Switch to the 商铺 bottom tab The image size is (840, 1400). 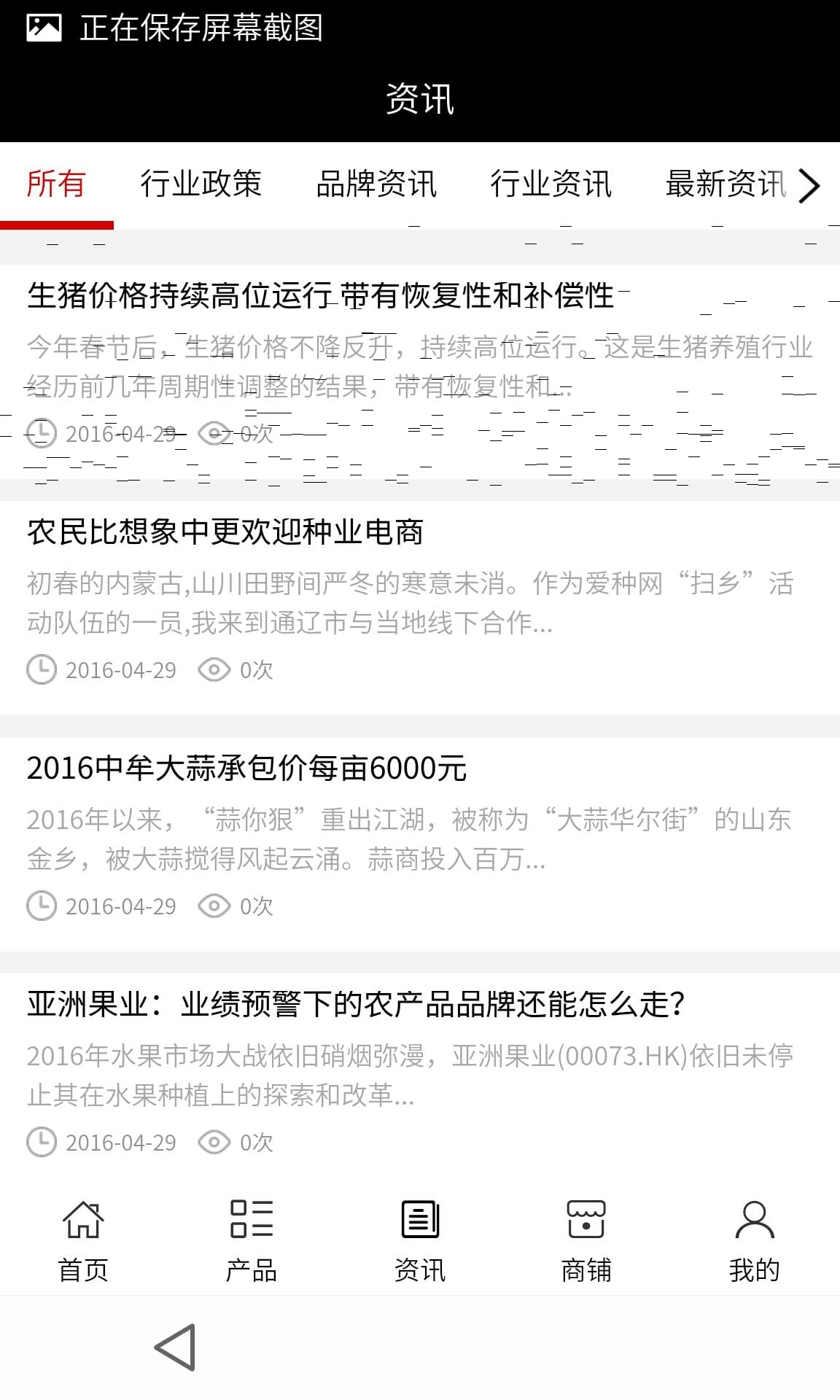coord(586,1241)
